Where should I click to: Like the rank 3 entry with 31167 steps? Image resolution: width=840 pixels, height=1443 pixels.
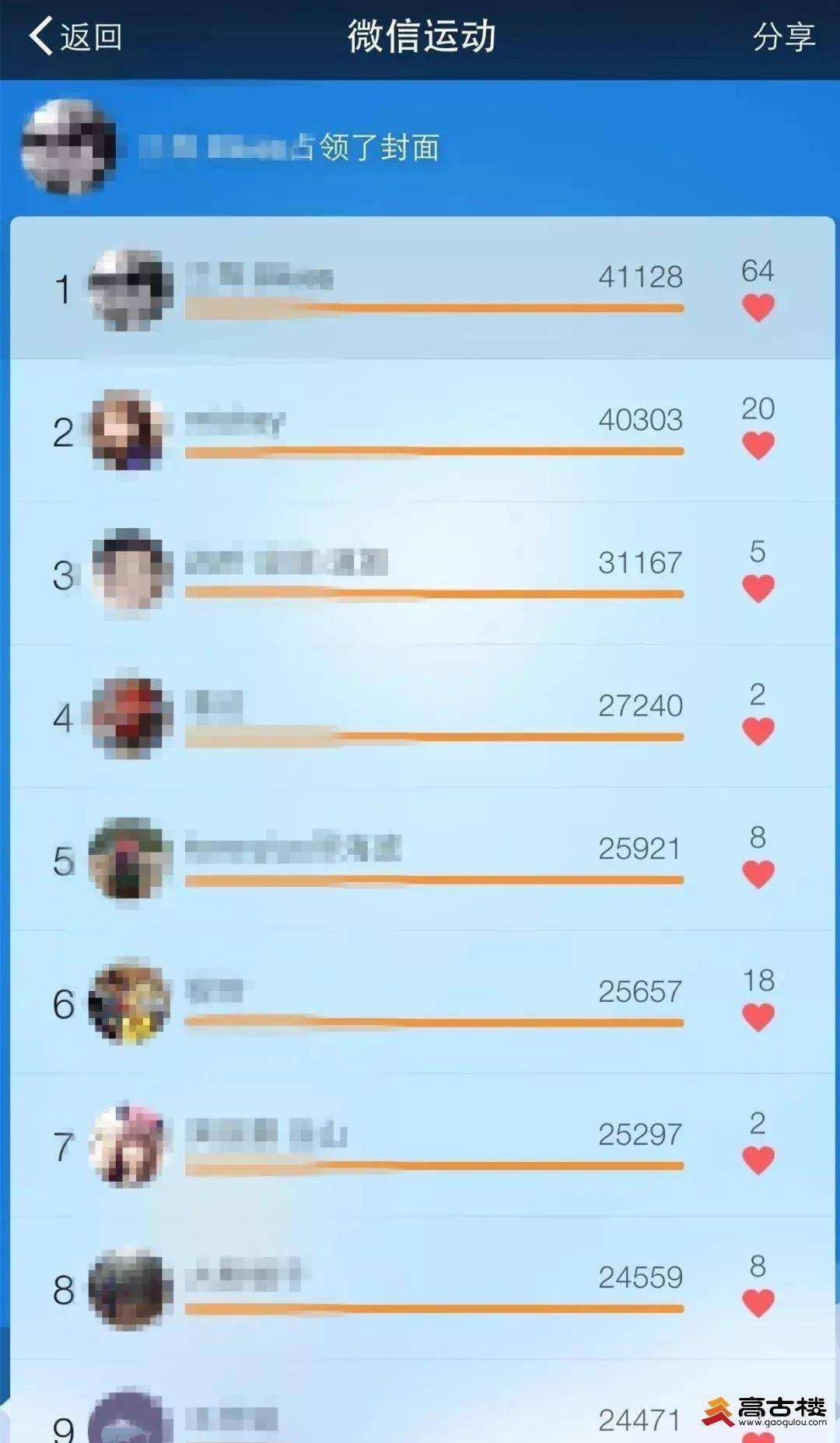coord(758,588)
